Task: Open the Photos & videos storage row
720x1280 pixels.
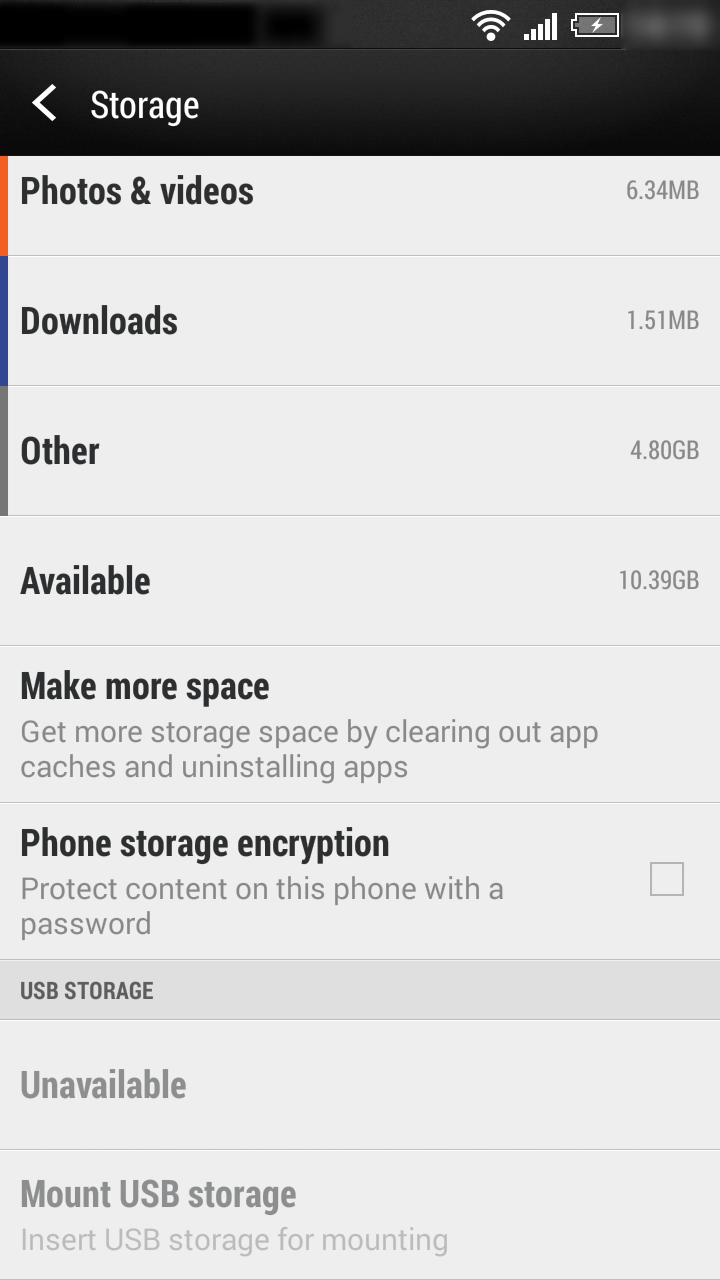Action: click(x=360, y=205)
